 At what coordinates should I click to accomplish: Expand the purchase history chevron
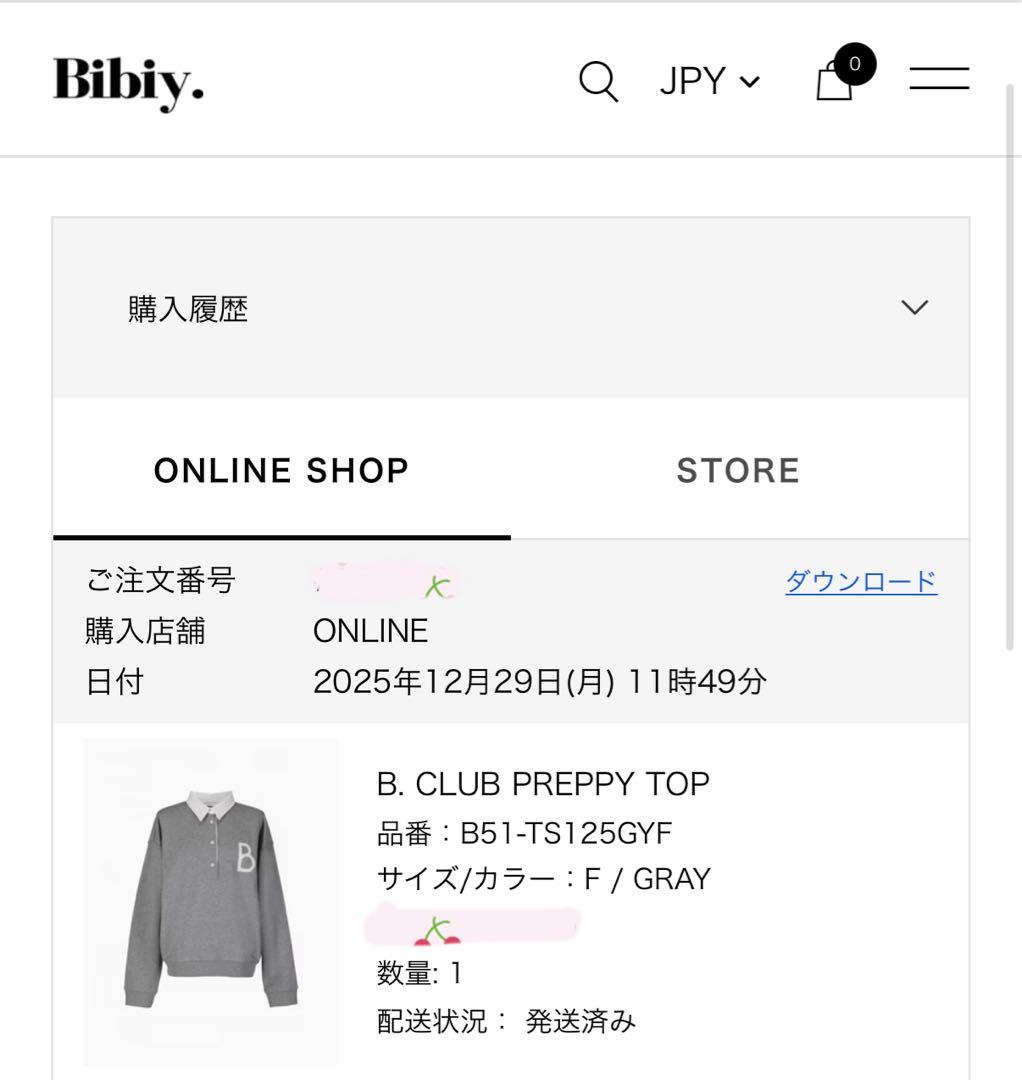(x=913, y=309)
